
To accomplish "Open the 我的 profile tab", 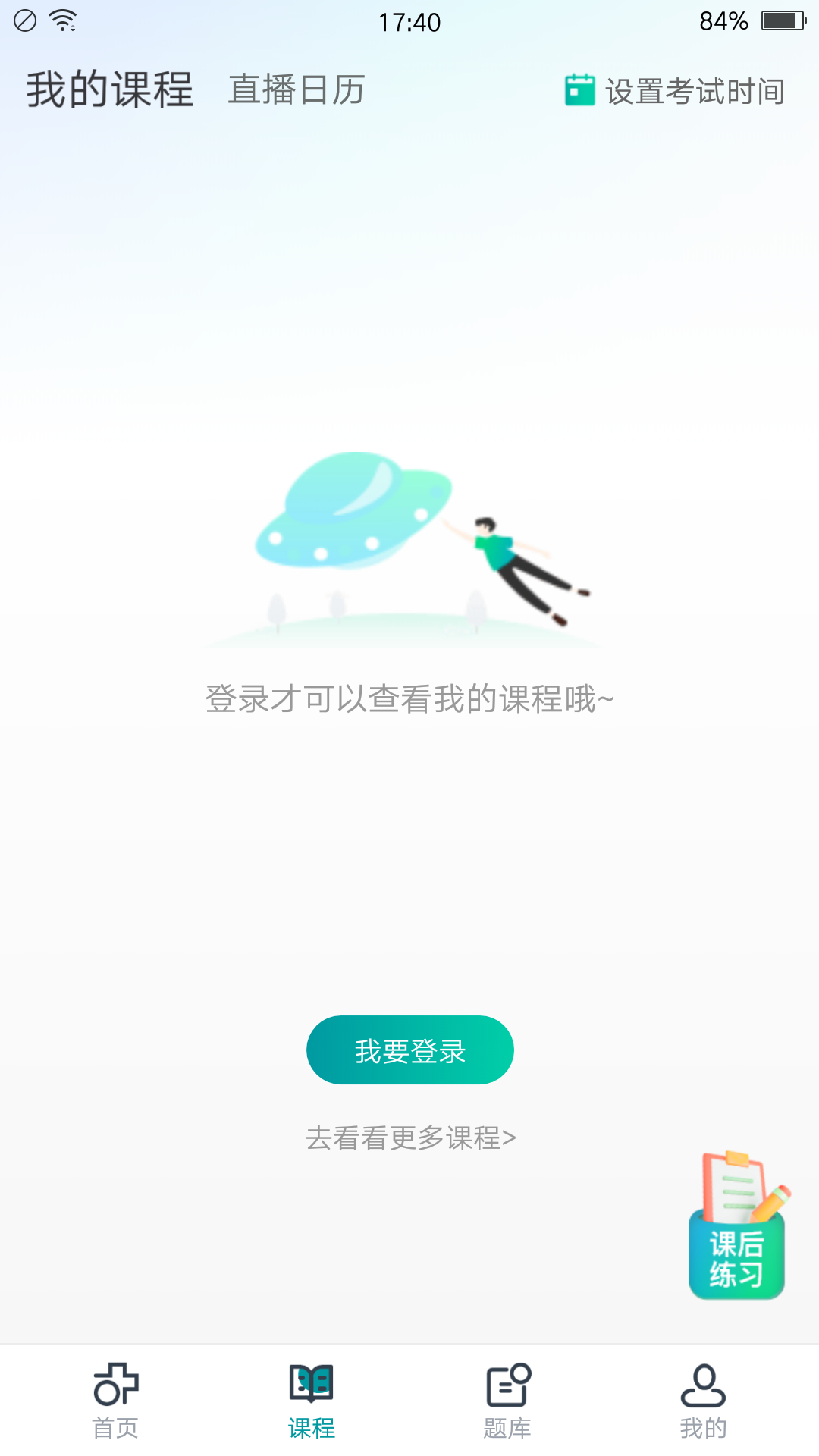I will (703, 1400).
